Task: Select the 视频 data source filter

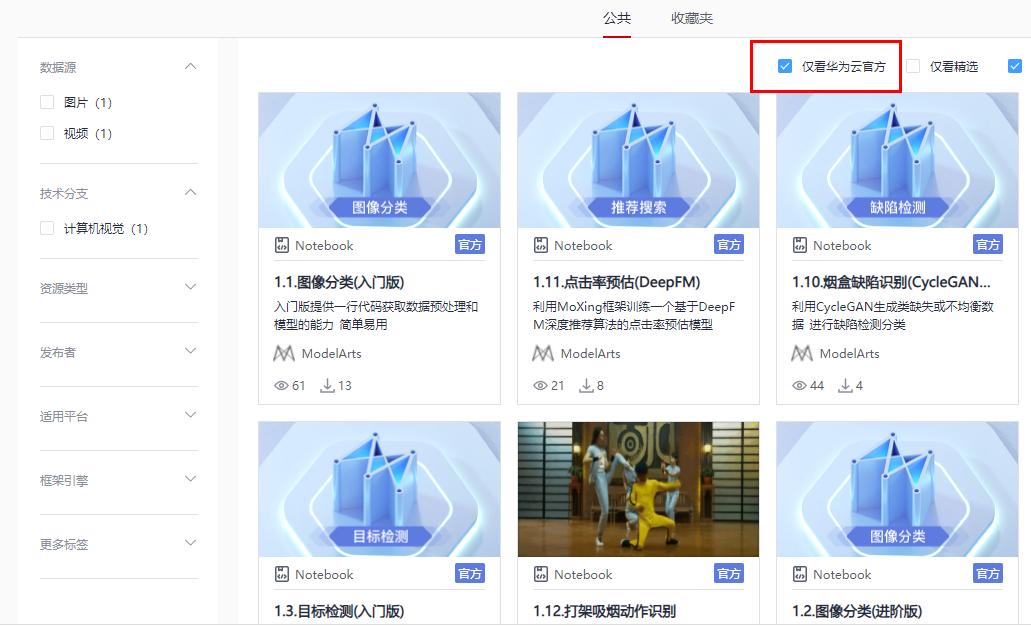Action: click(x=47, y=133)
